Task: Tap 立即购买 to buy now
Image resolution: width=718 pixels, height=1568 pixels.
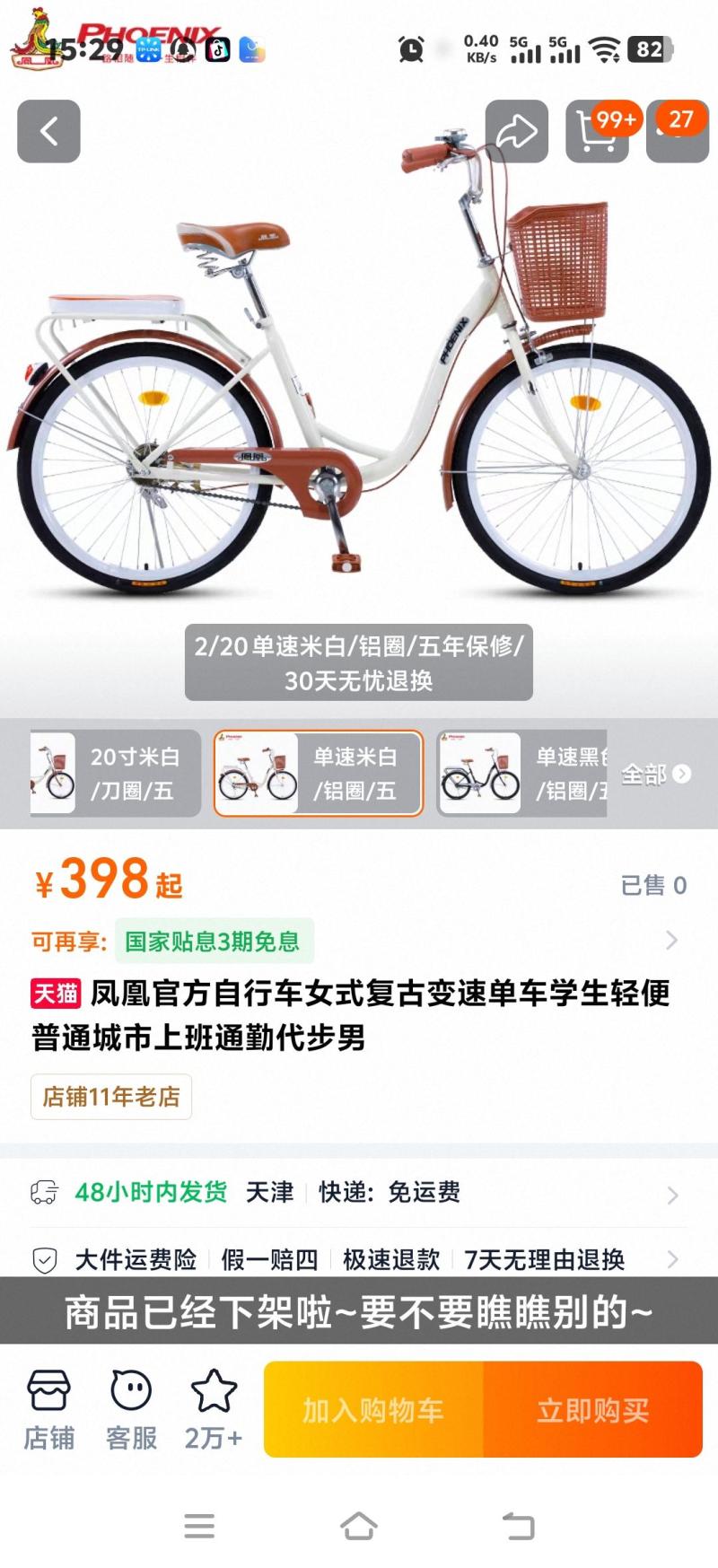Action: pyautogui.click(x=592, y=1409)
